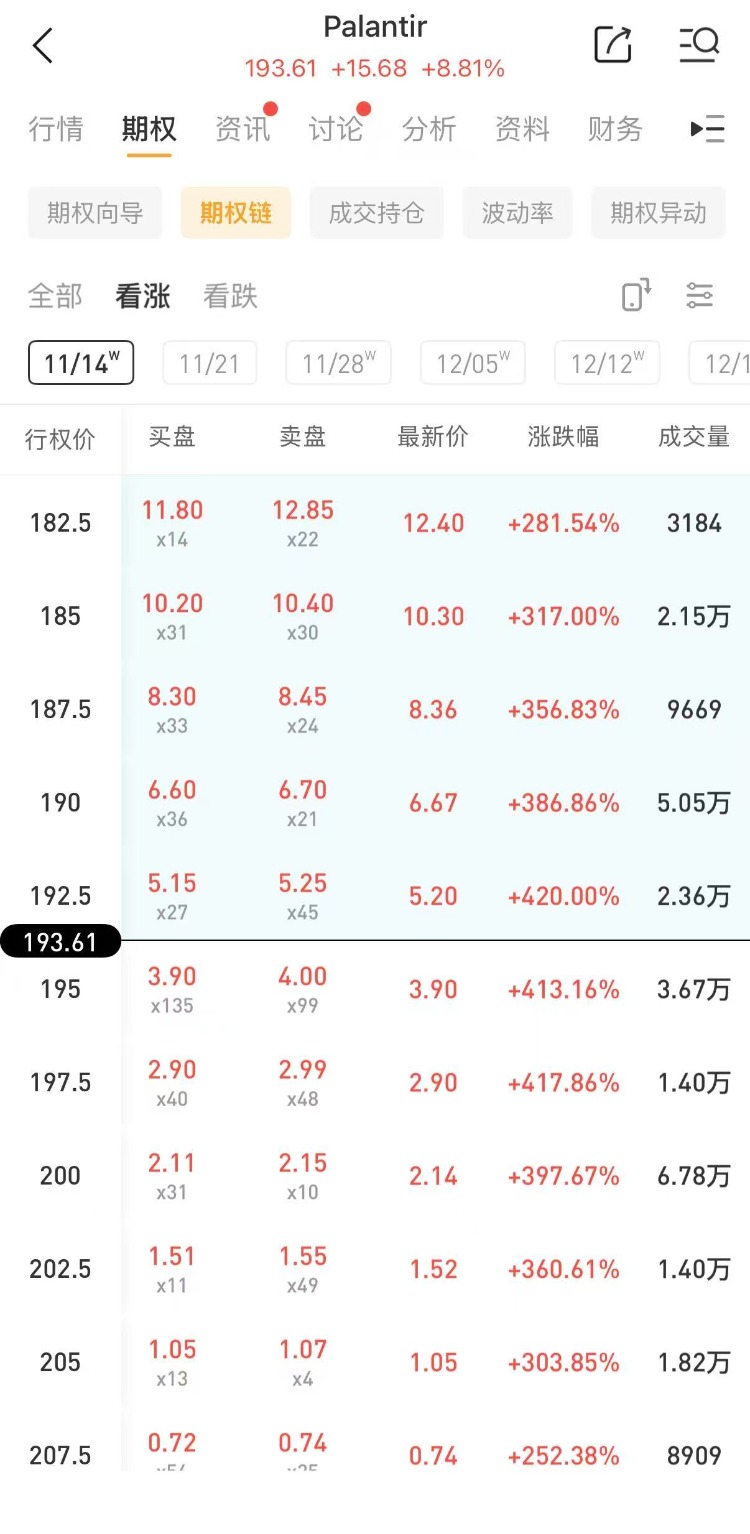The height and width of the screenshot is (1534, 750).
Task: Expand the full tab list icon
Action: pyautogui.click(x=707, y=129)
